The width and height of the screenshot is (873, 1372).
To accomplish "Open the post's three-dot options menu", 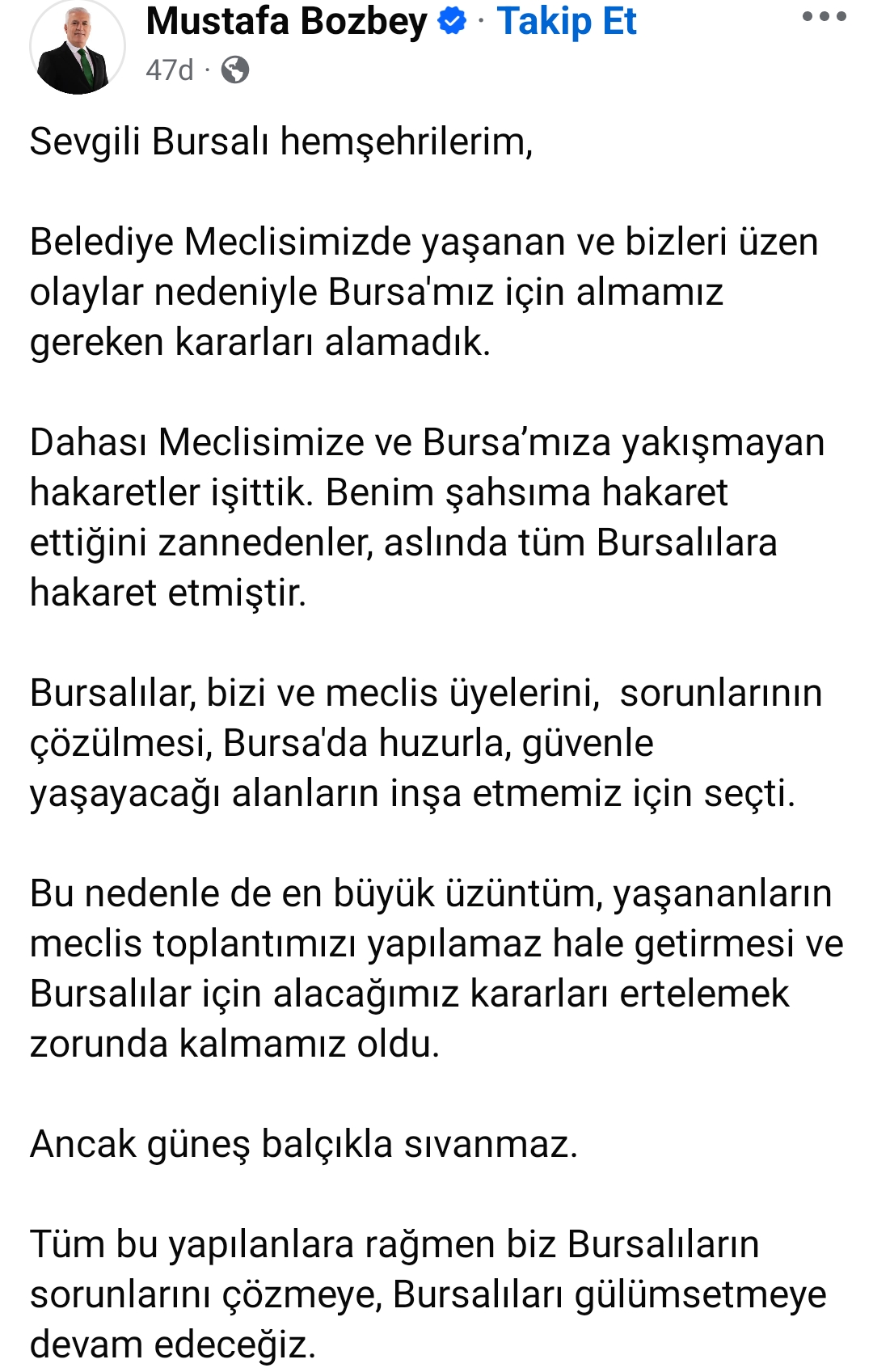I will pos(824,16).
